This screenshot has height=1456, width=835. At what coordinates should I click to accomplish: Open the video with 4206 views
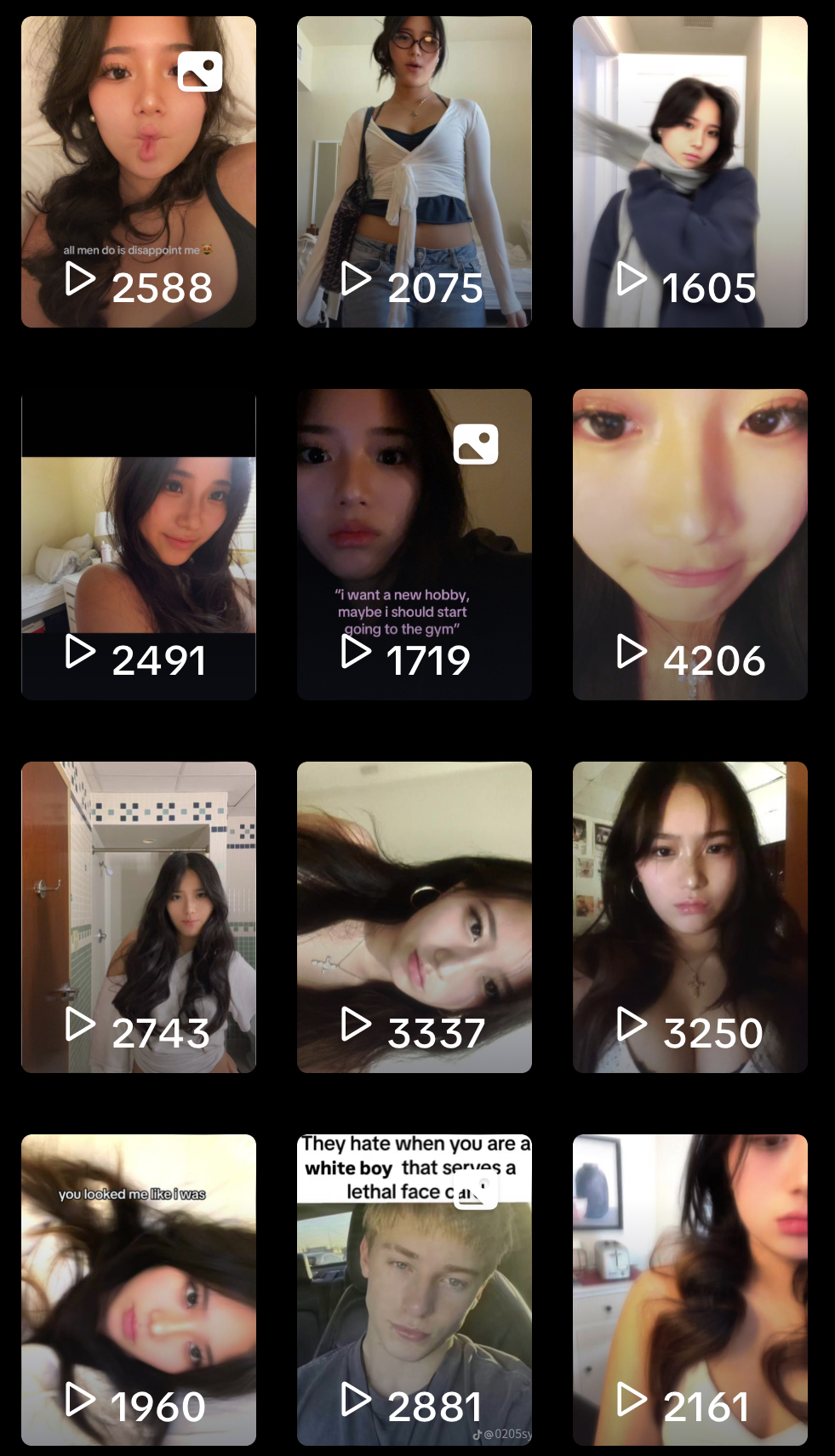690,545
